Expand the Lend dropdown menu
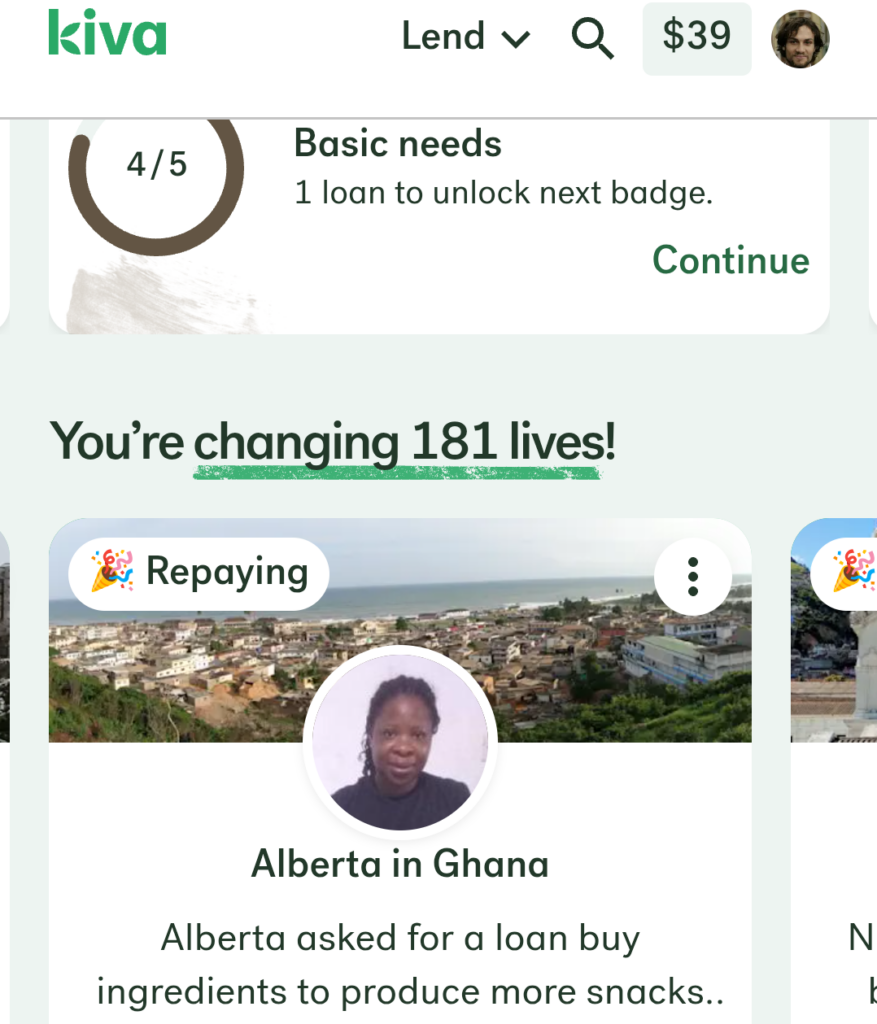The height and width of the screenshot is (1024, 877). 465,38
